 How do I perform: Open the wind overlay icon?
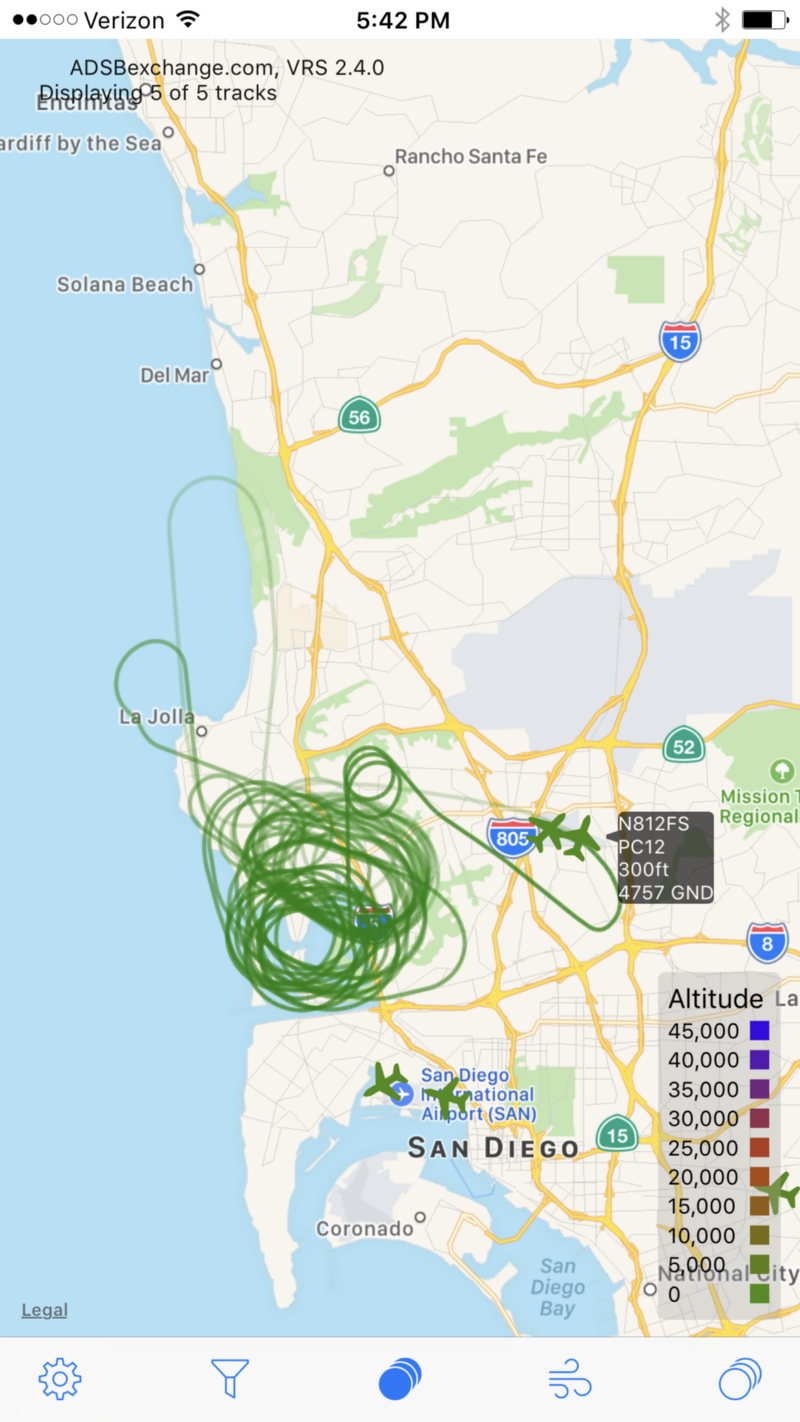coord(570,1379)
